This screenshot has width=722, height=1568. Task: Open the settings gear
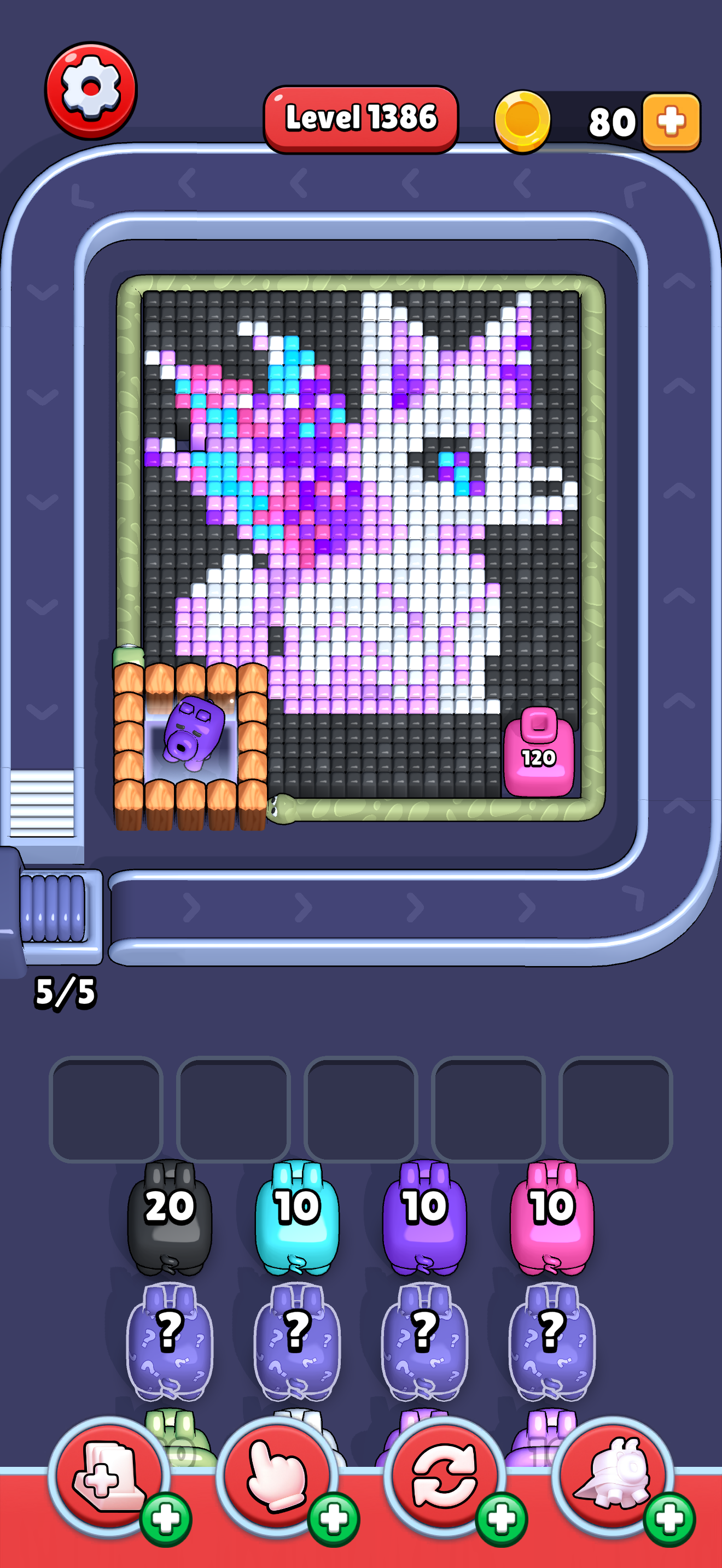91,90
